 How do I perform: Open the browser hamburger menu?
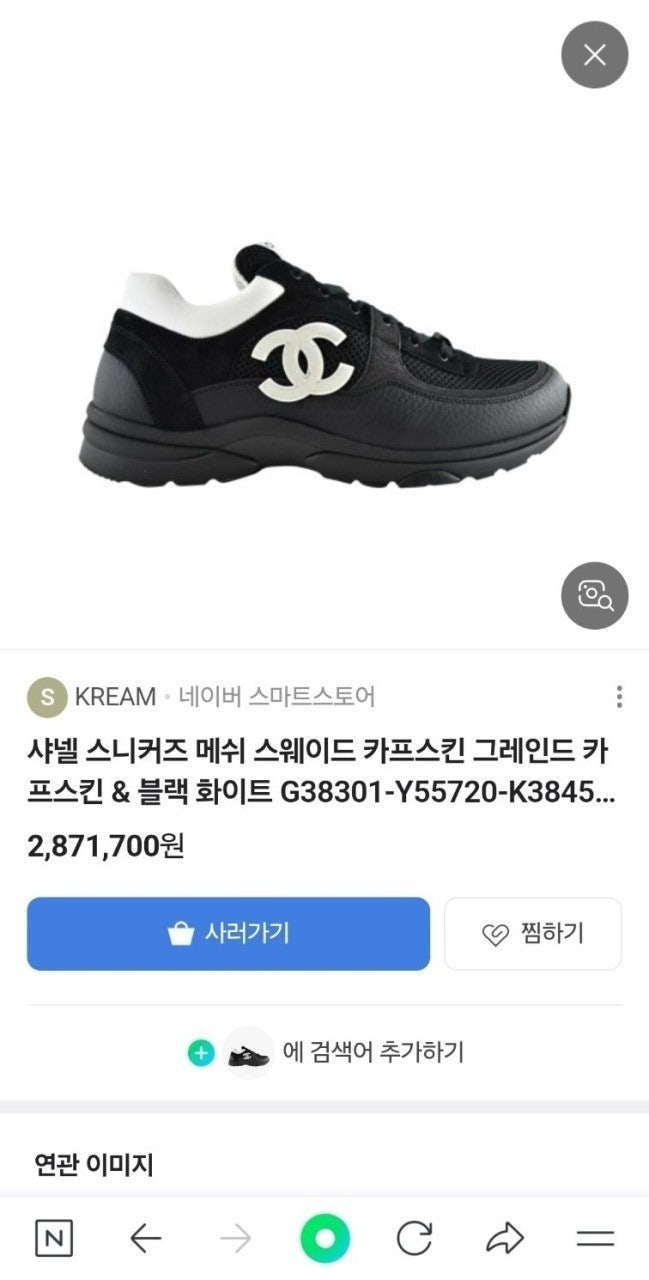tap(595, 1239)
